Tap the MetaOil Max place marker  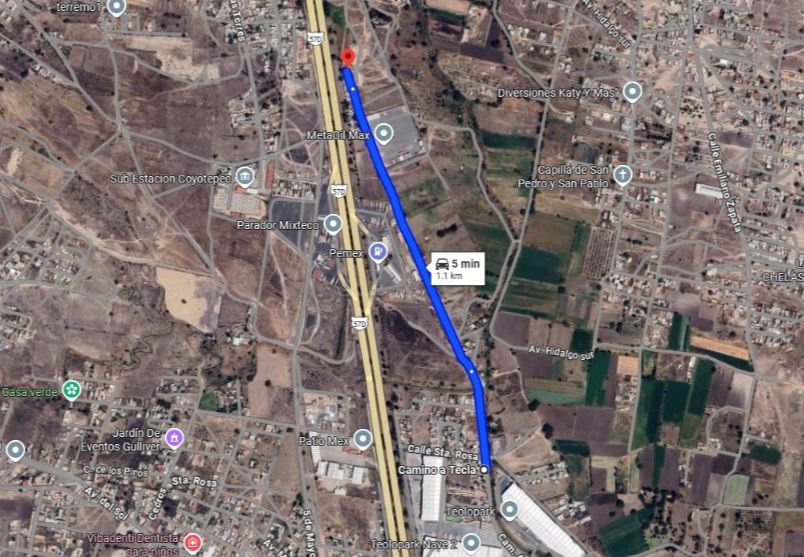(x=384, y=133)
